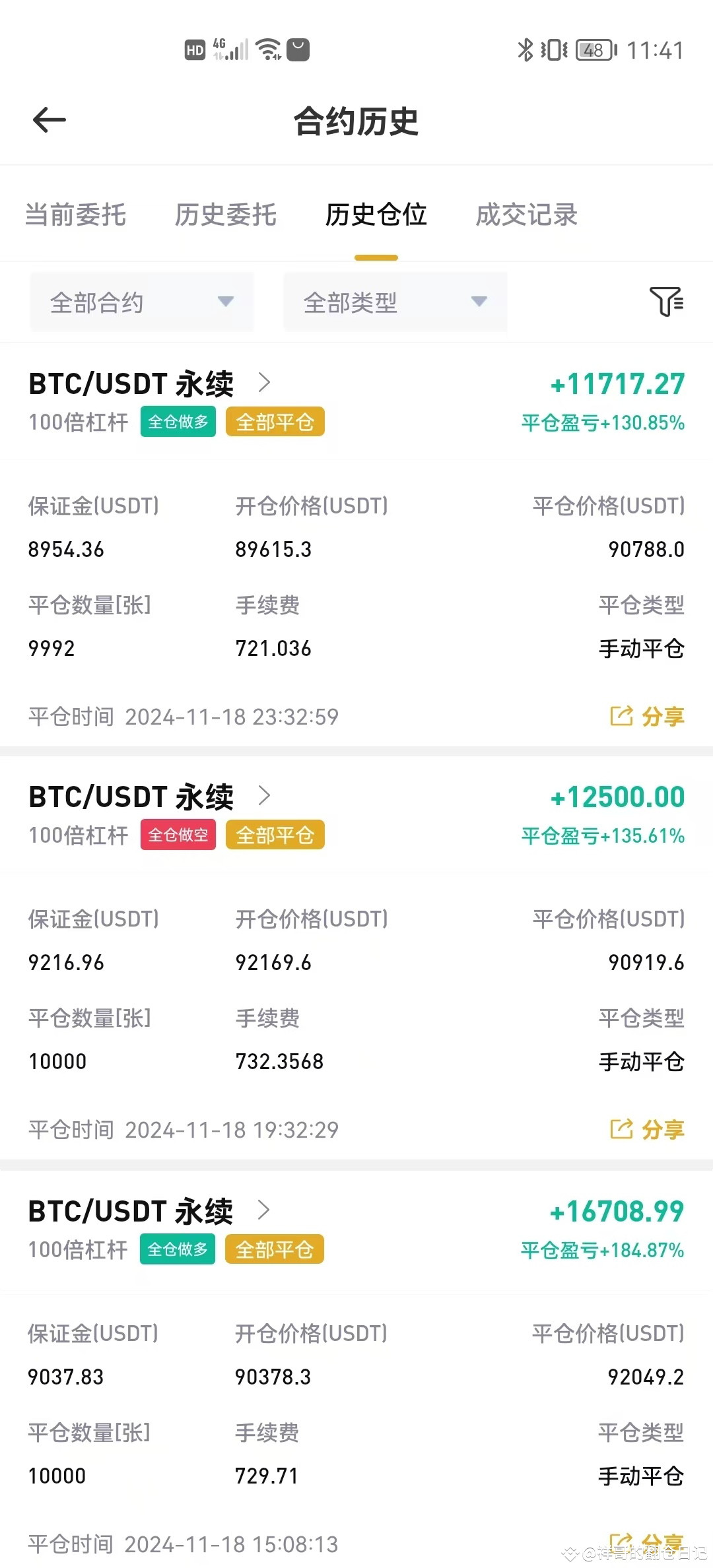The image size is (713, 1568).
Task: Select the 历史仓位 tab
Action: pos(376,214)
